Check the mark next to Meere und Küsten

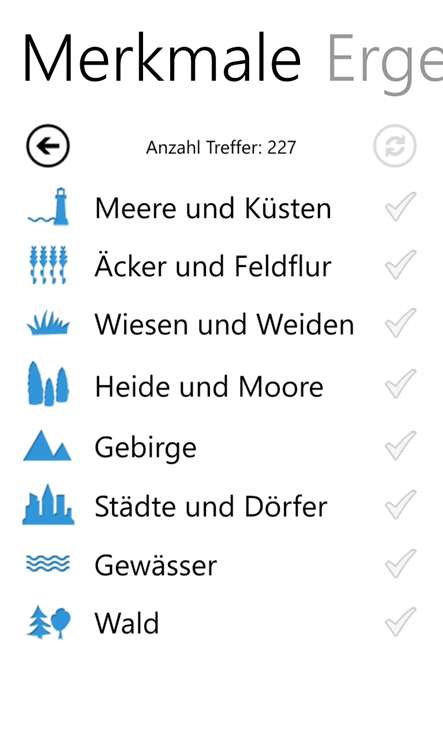tap(401, 207)
